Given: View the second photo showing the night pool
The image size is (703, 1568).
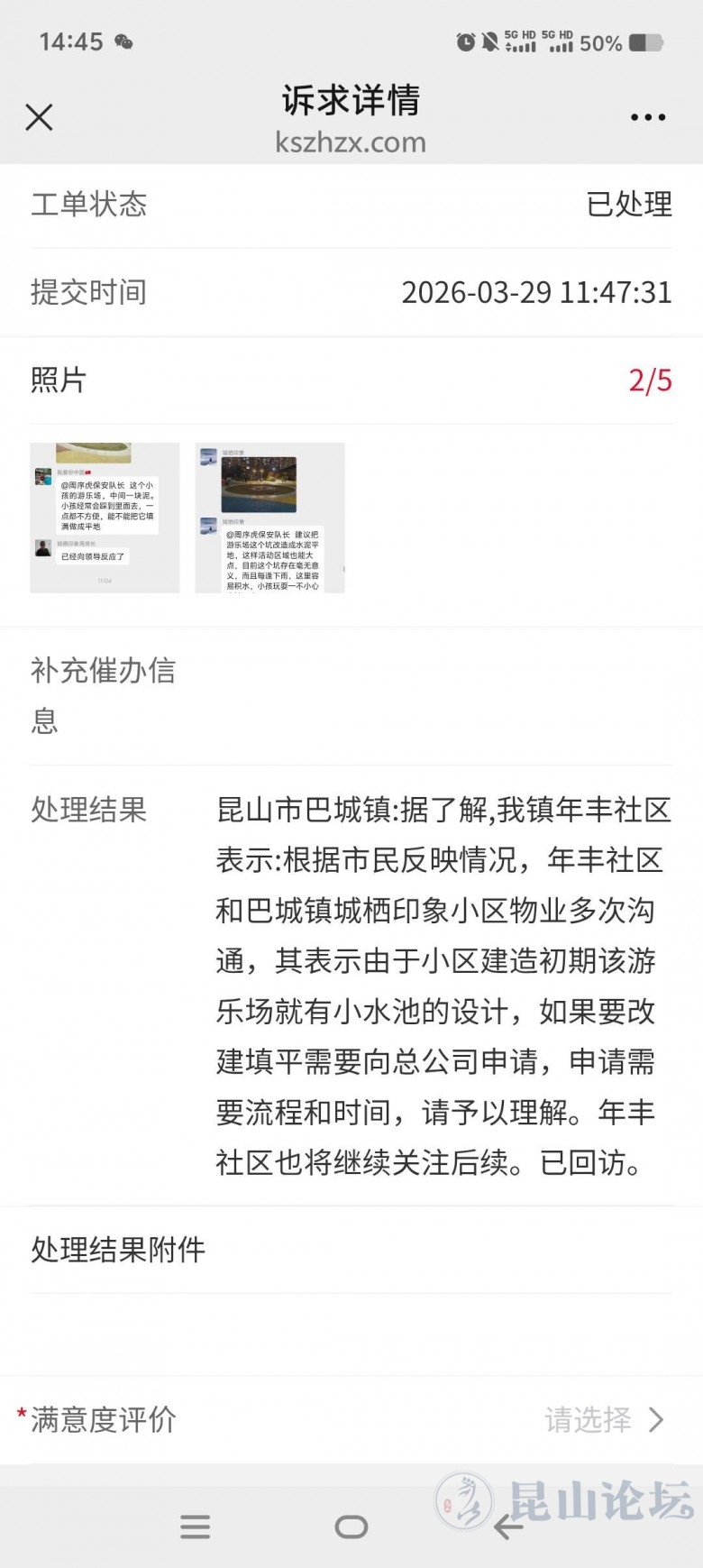Looking at the screenshot, I should point(269,518).
